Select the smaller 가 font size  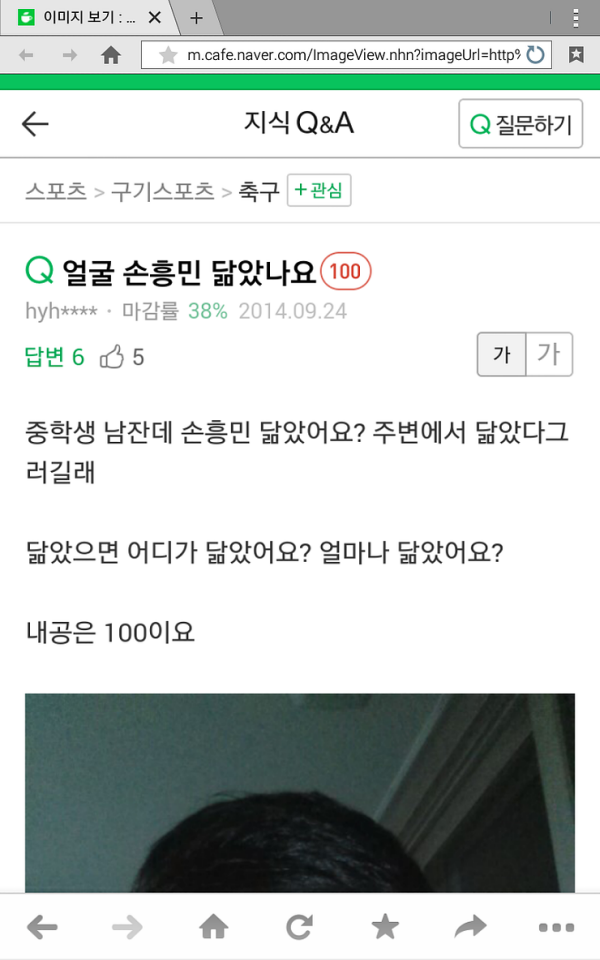coord(502,355)
